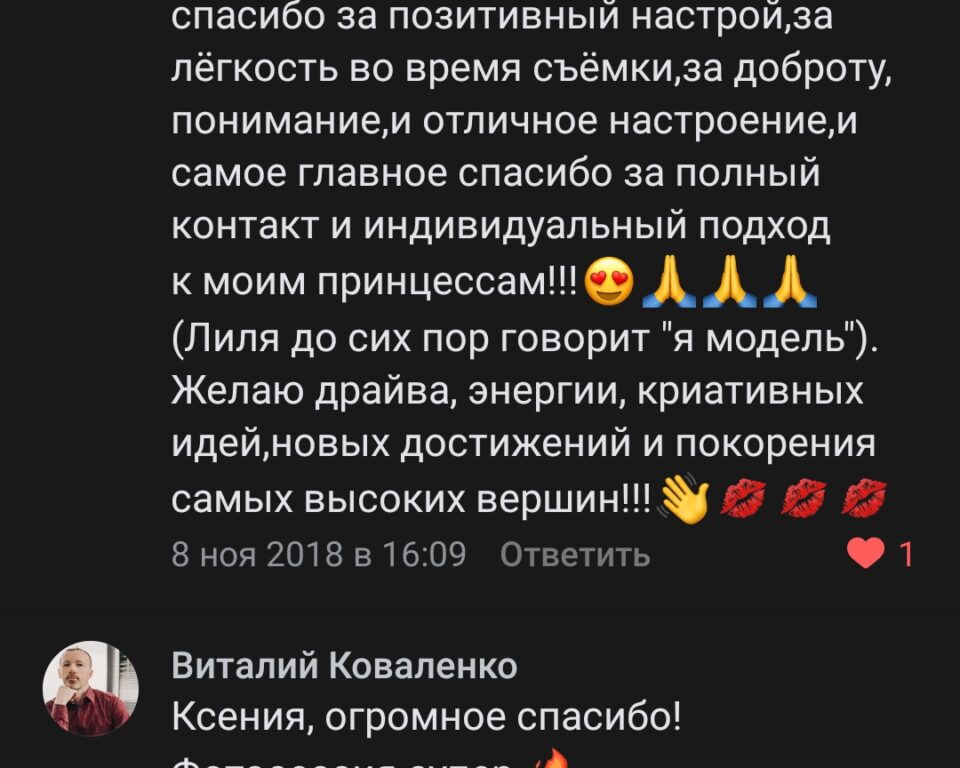Screen dimensions: 960x768
Task: Open Виталий Коваленко's profile picture
Action: [90, 688]
